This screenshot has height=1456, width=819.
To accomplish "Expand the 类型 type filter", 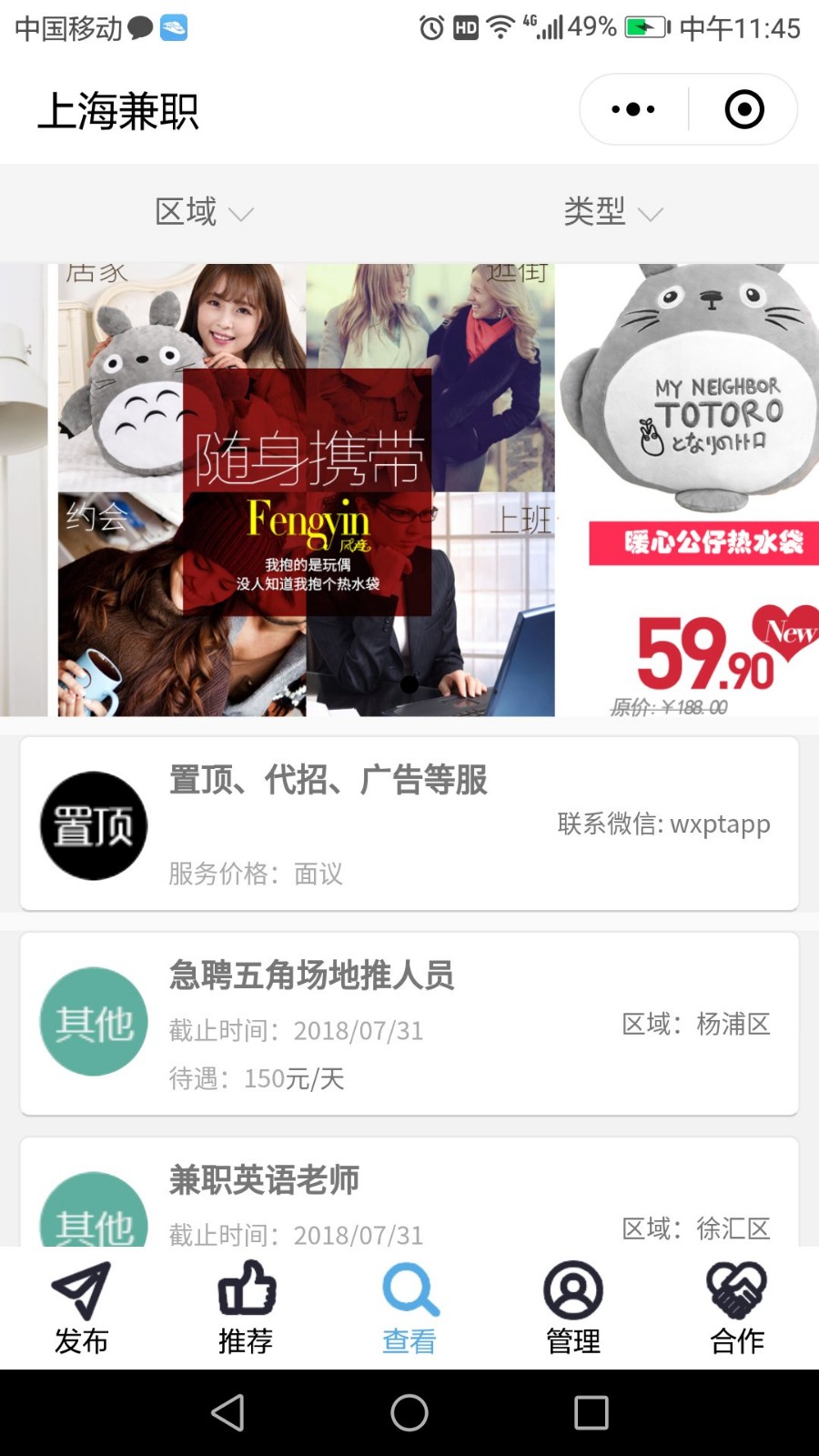I will pyautogui.click(x=612, y=212).
